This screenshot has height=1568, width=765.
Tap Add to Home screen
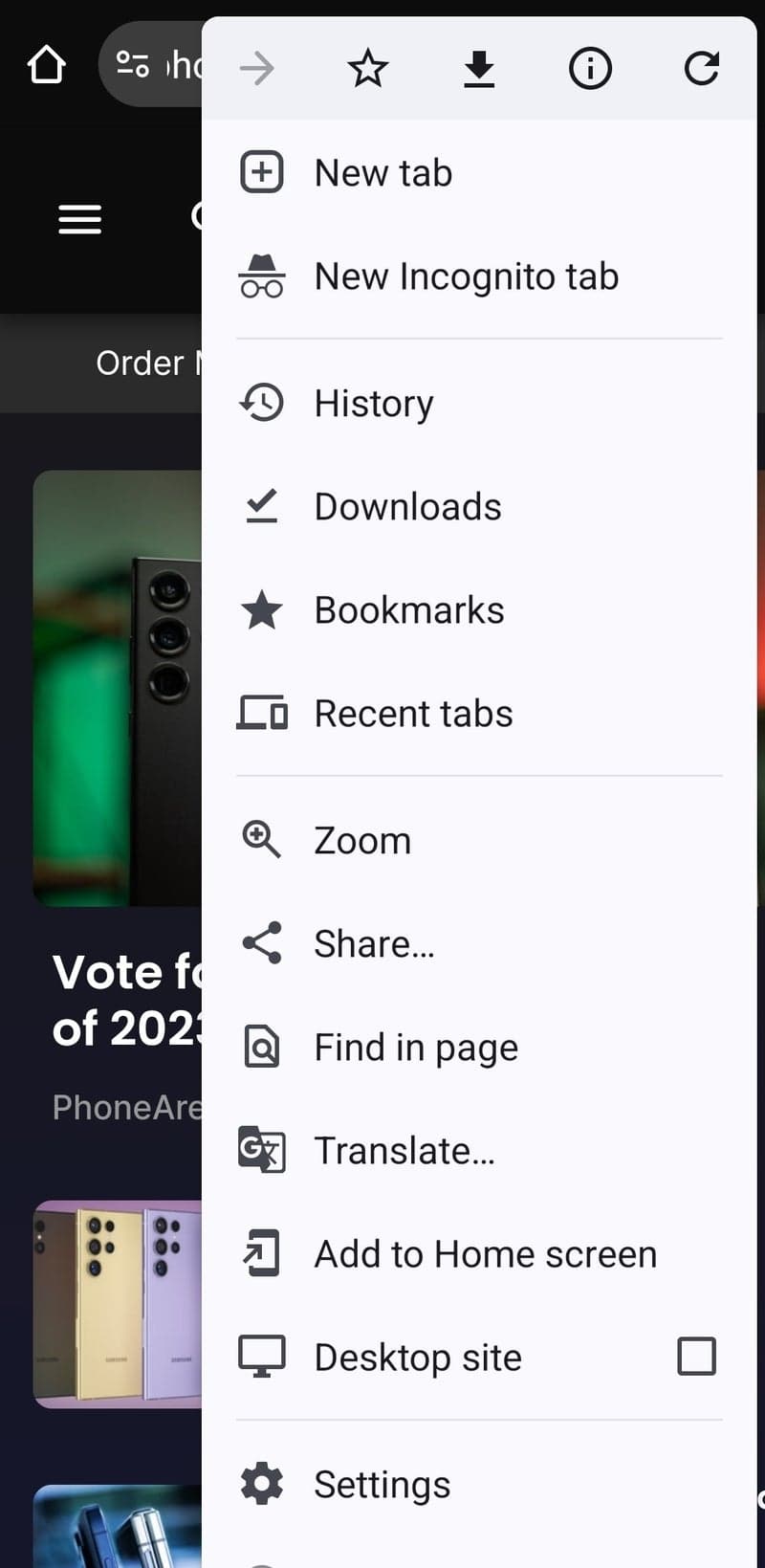(485, 1254)
